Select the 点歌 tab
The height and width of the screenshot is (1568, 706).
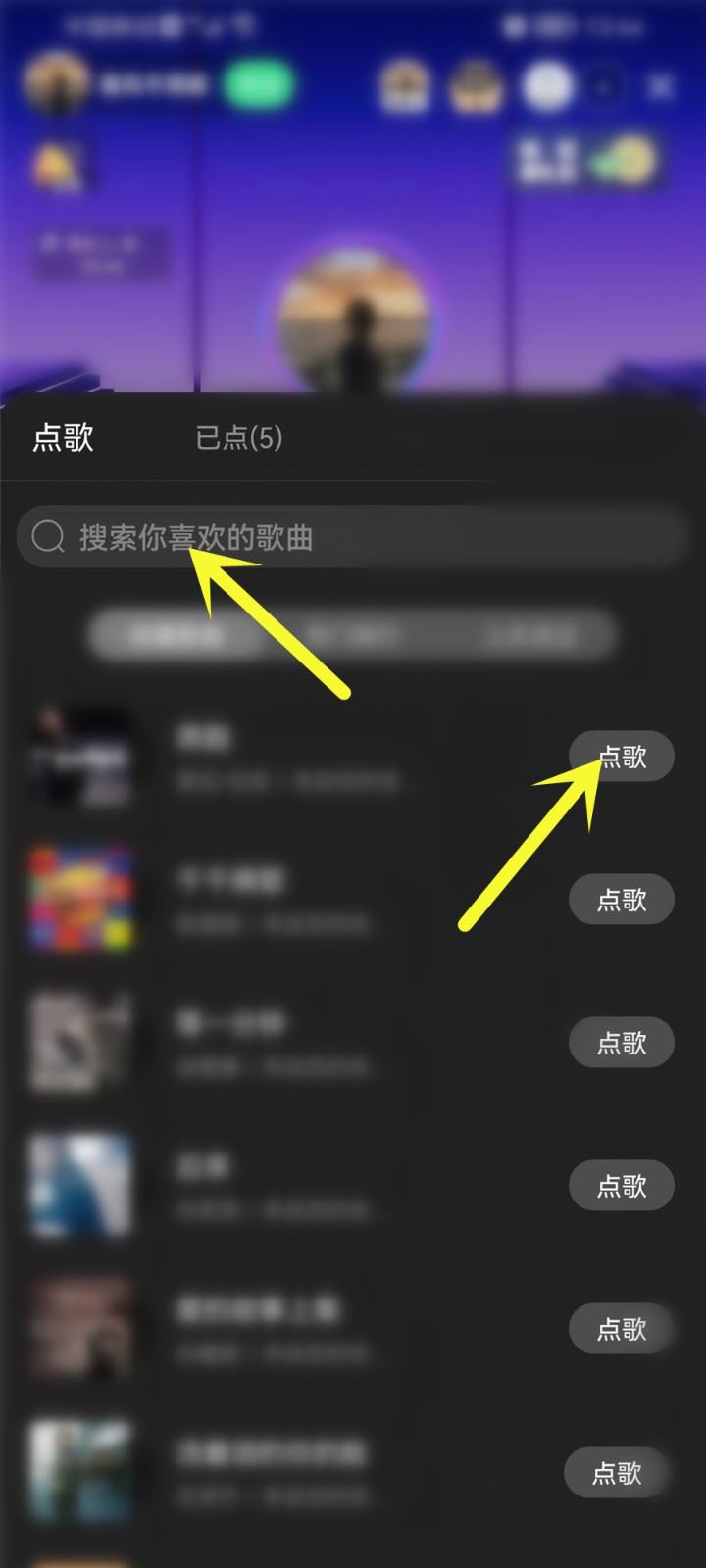(63, 437)
